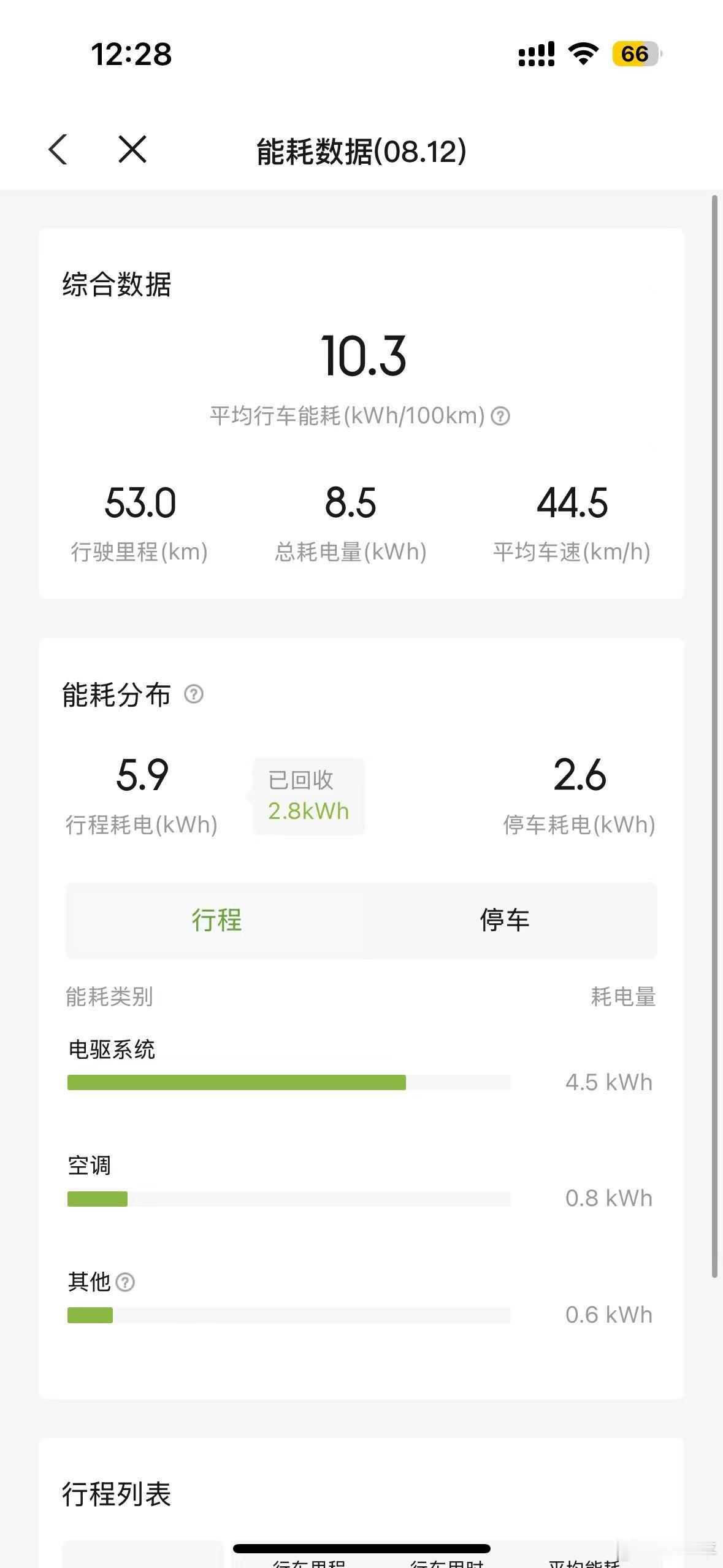Viewport: 723px width, 1568px height.
Task: Show info icon next to 能耗分布
Action: [194, 694]
